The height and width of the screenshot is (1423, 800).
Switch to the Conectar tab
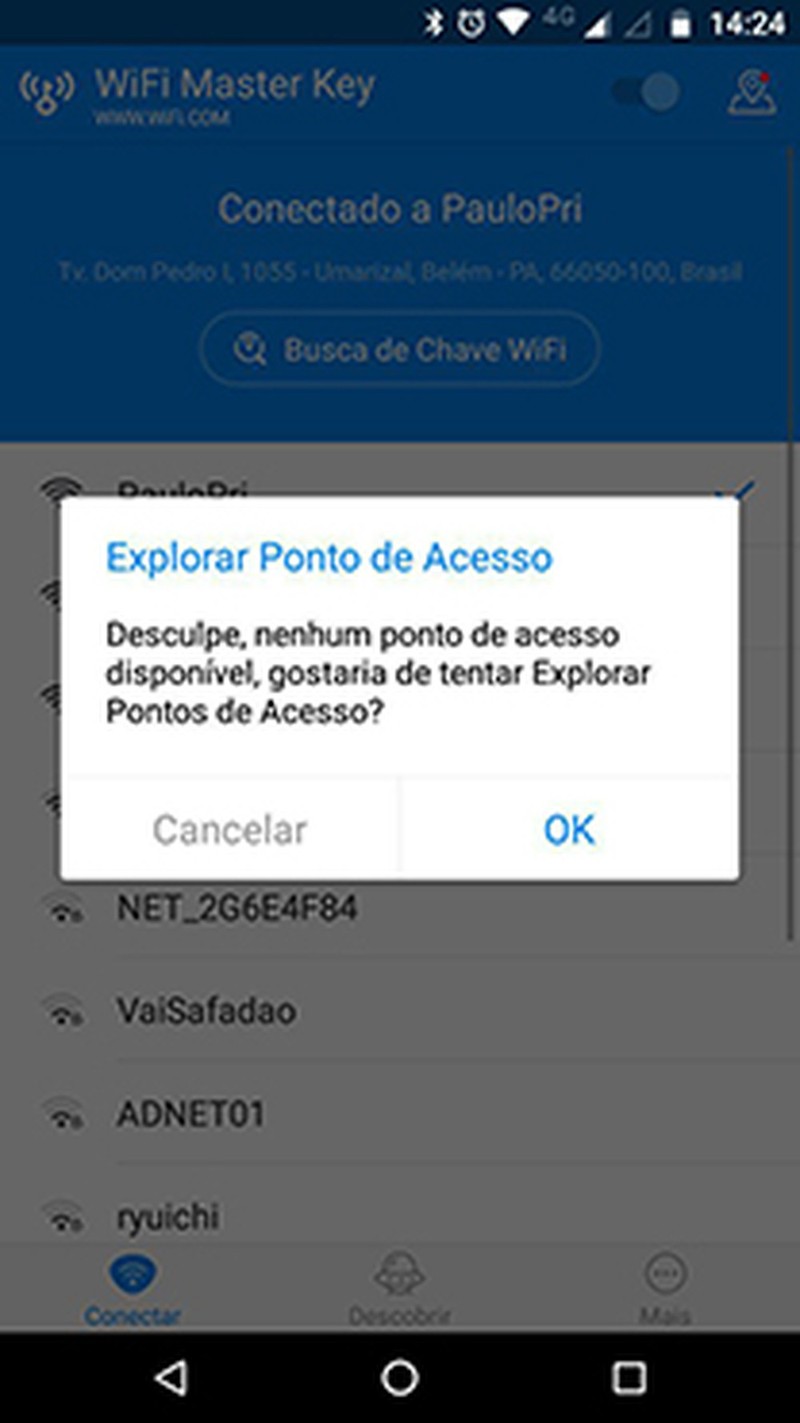point(133,1286)
